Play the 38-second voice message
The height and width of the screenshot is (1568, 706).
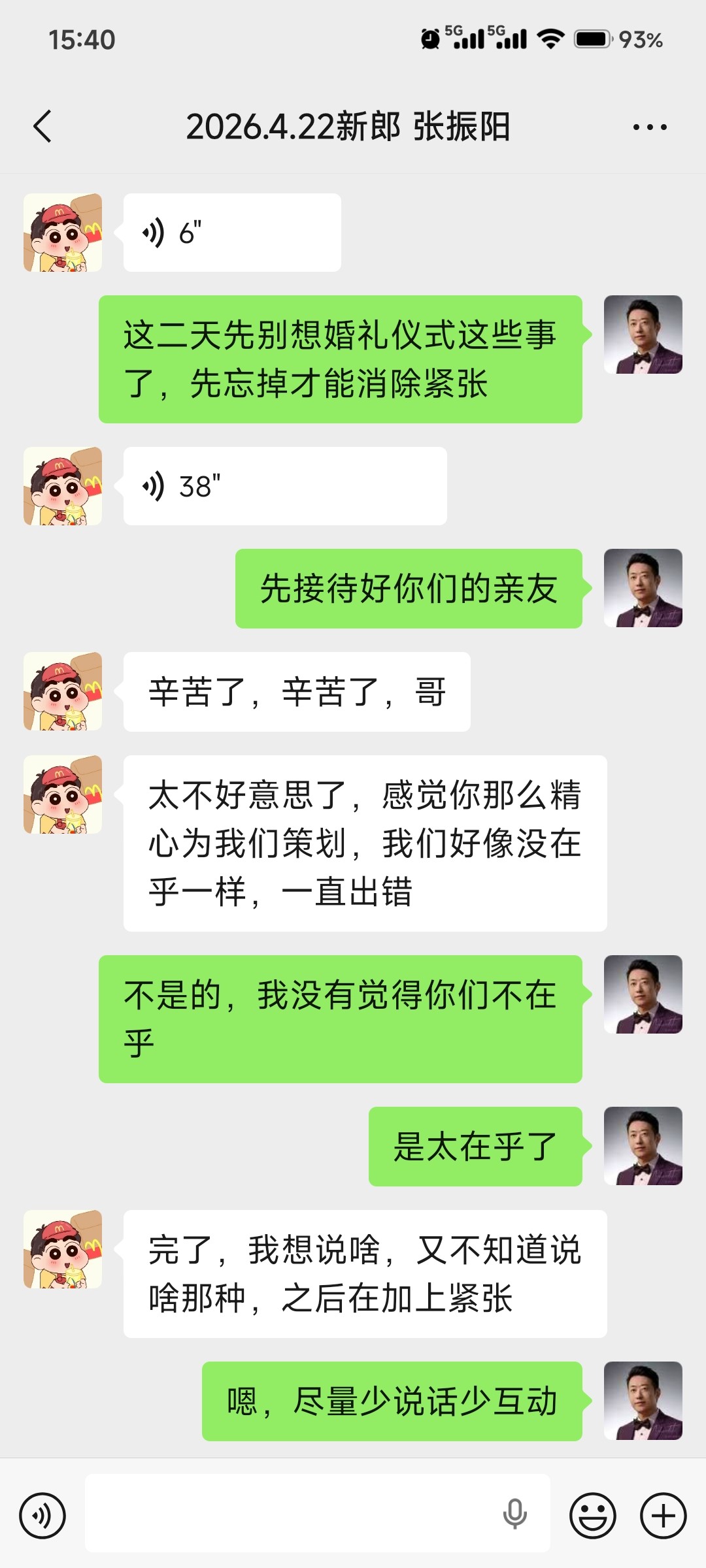click(284, 486)
